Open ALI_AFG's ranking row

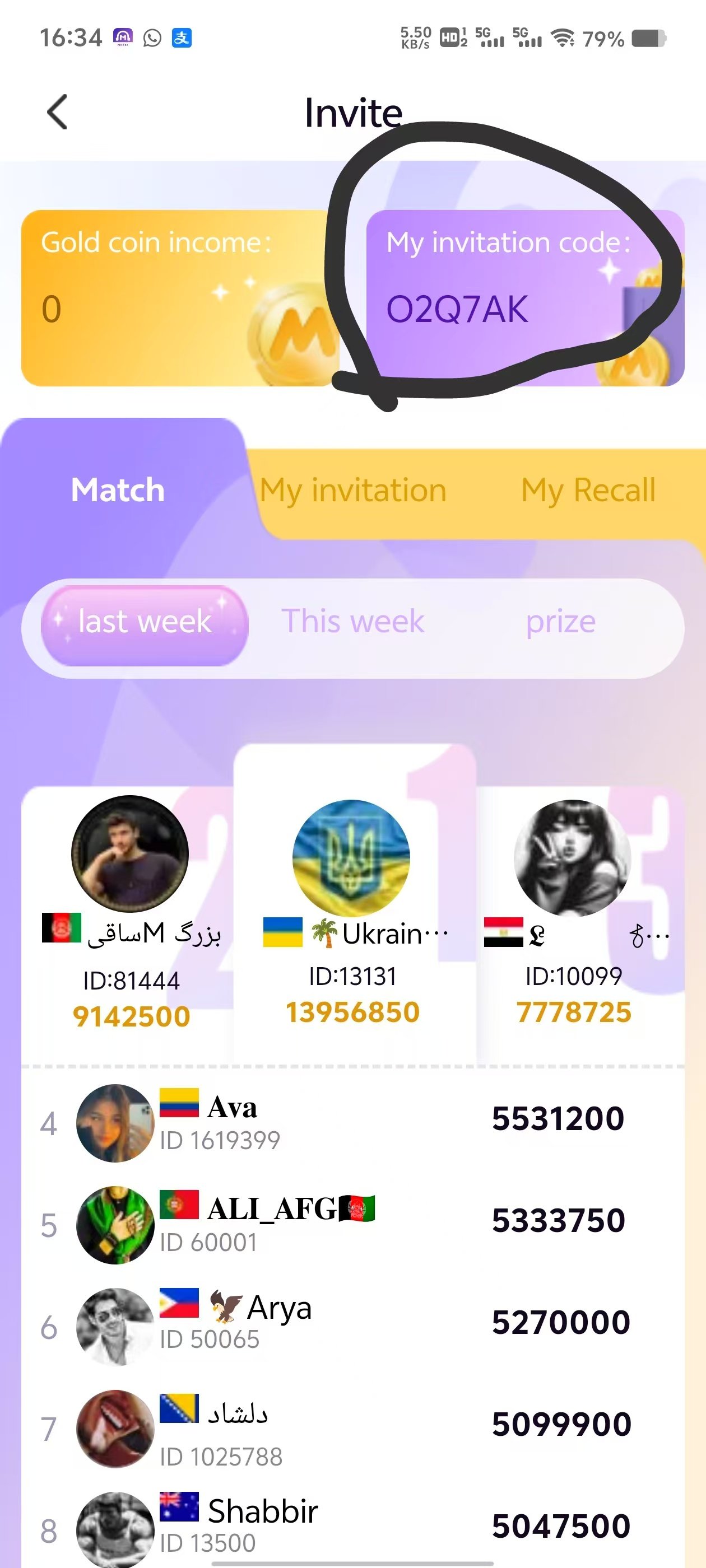pos(352,1225)
